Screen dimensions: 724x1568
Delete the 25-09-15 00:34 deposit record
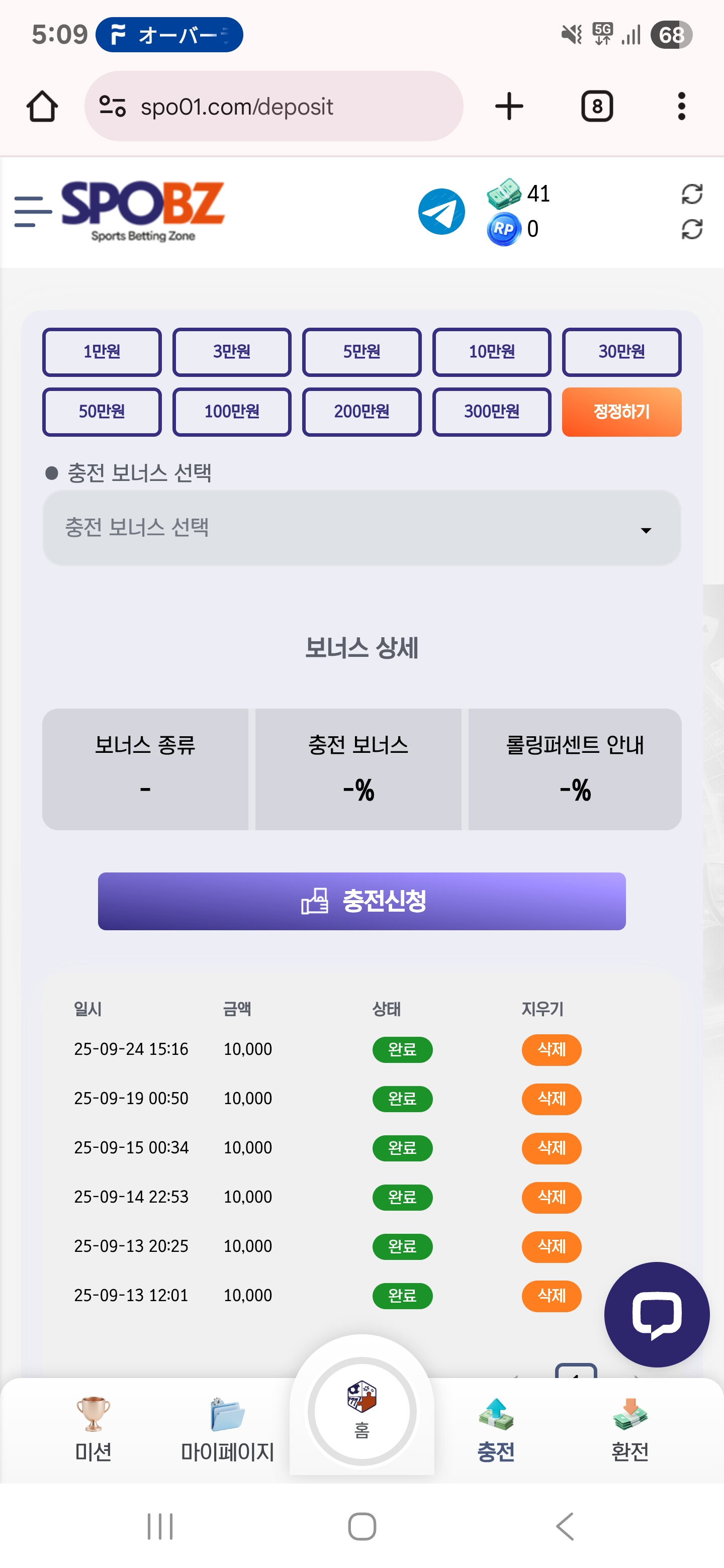pyautogui.click(x=551, y=1148)
